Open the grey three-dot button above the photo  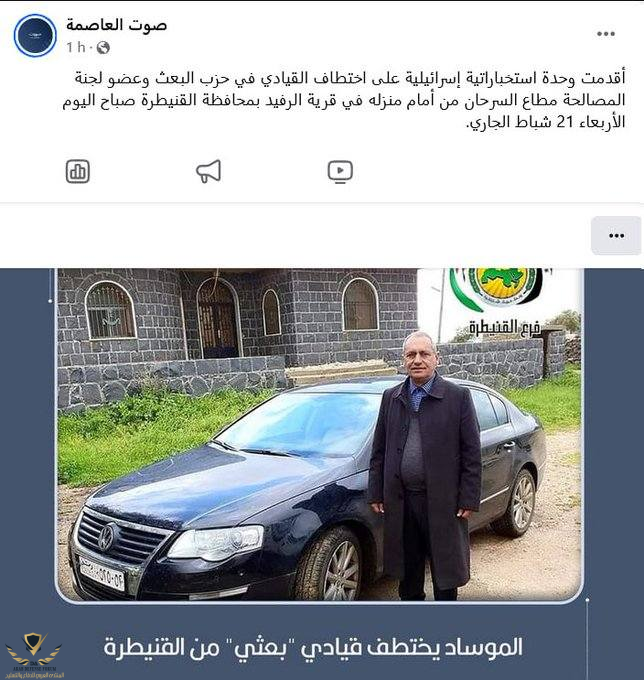[x=615, y=236]
